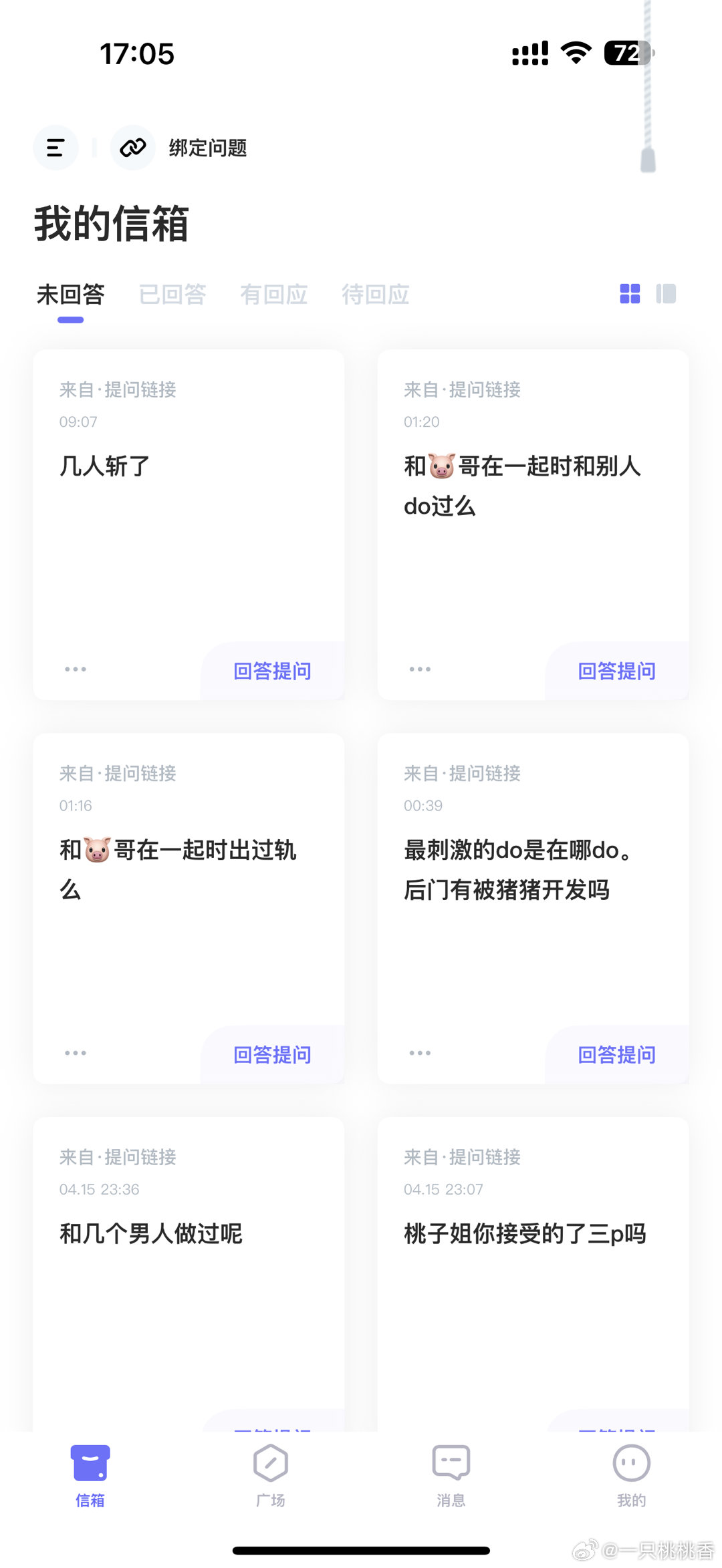The image size is (722, 1568).
Task: Switch to grid view layout
Action: pyautogui.click(x=630, y=294)
